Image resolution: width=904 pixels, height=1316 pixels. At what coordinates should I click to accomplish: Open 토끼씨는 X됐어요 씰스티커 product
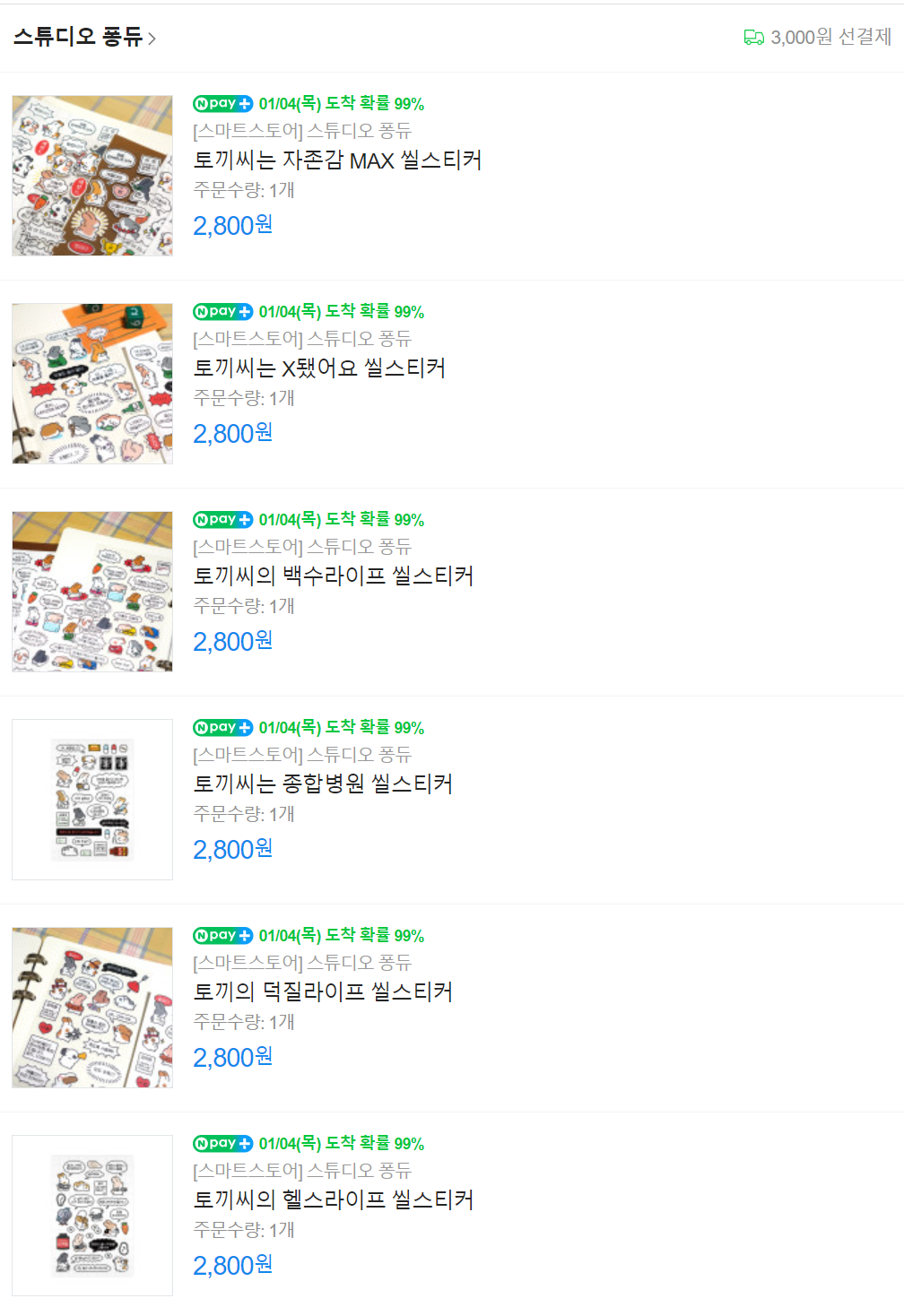coord(319,368)
